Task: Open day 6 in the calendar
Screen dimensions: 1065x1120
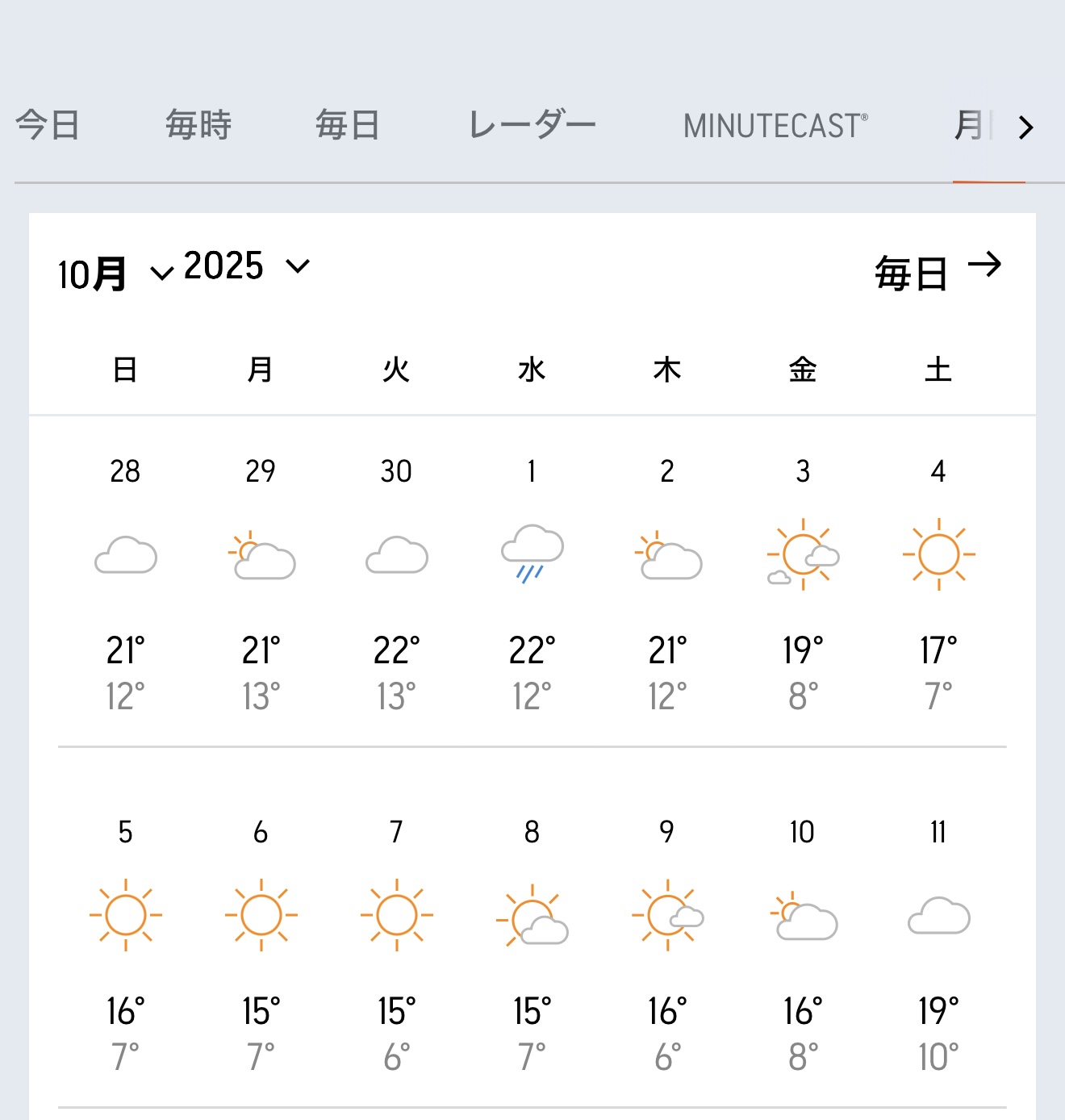Action: pyautogui.click(x=261, y=942)
